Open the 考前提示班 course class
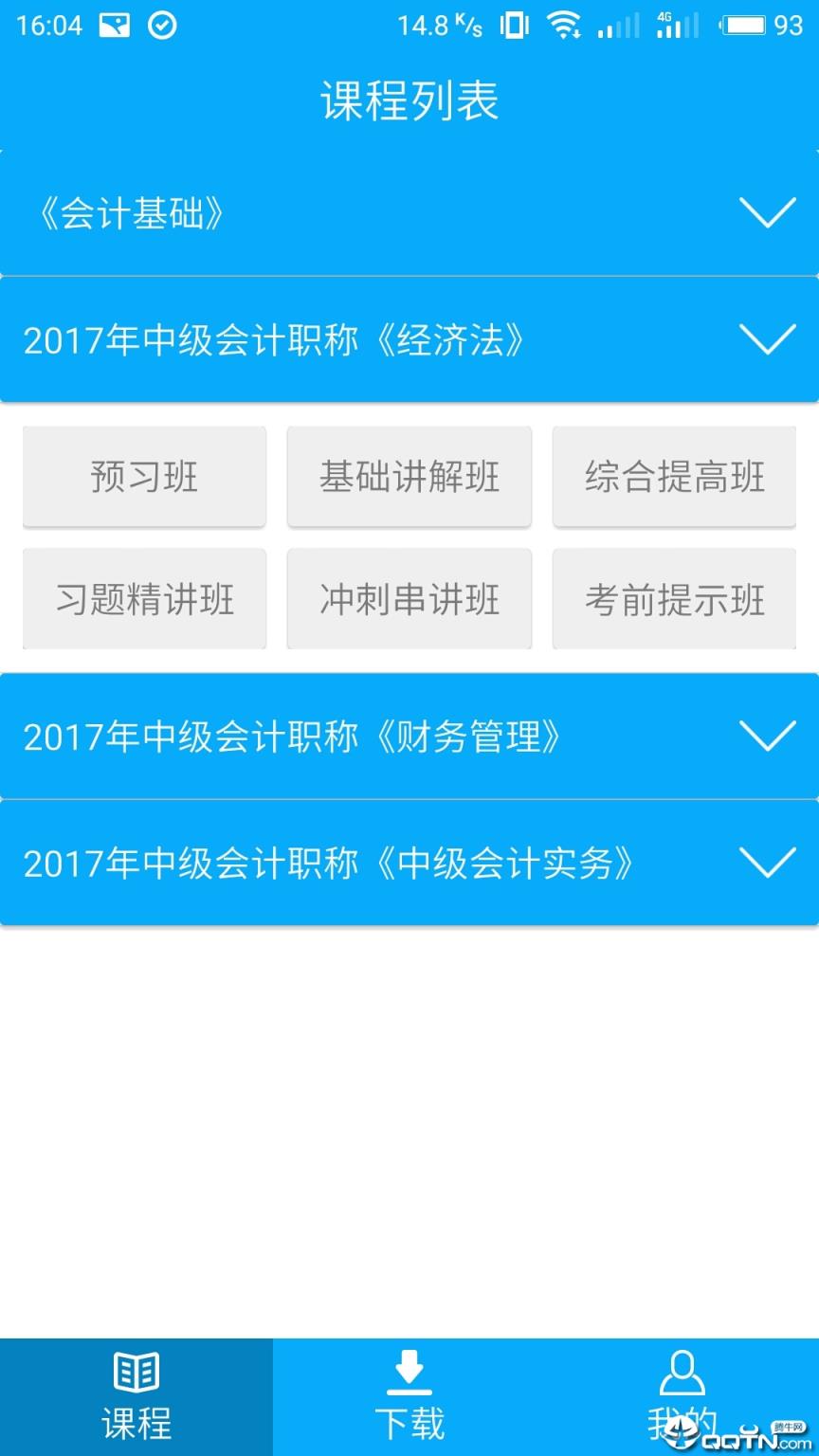819x1456 pixels. click(673, 599)
